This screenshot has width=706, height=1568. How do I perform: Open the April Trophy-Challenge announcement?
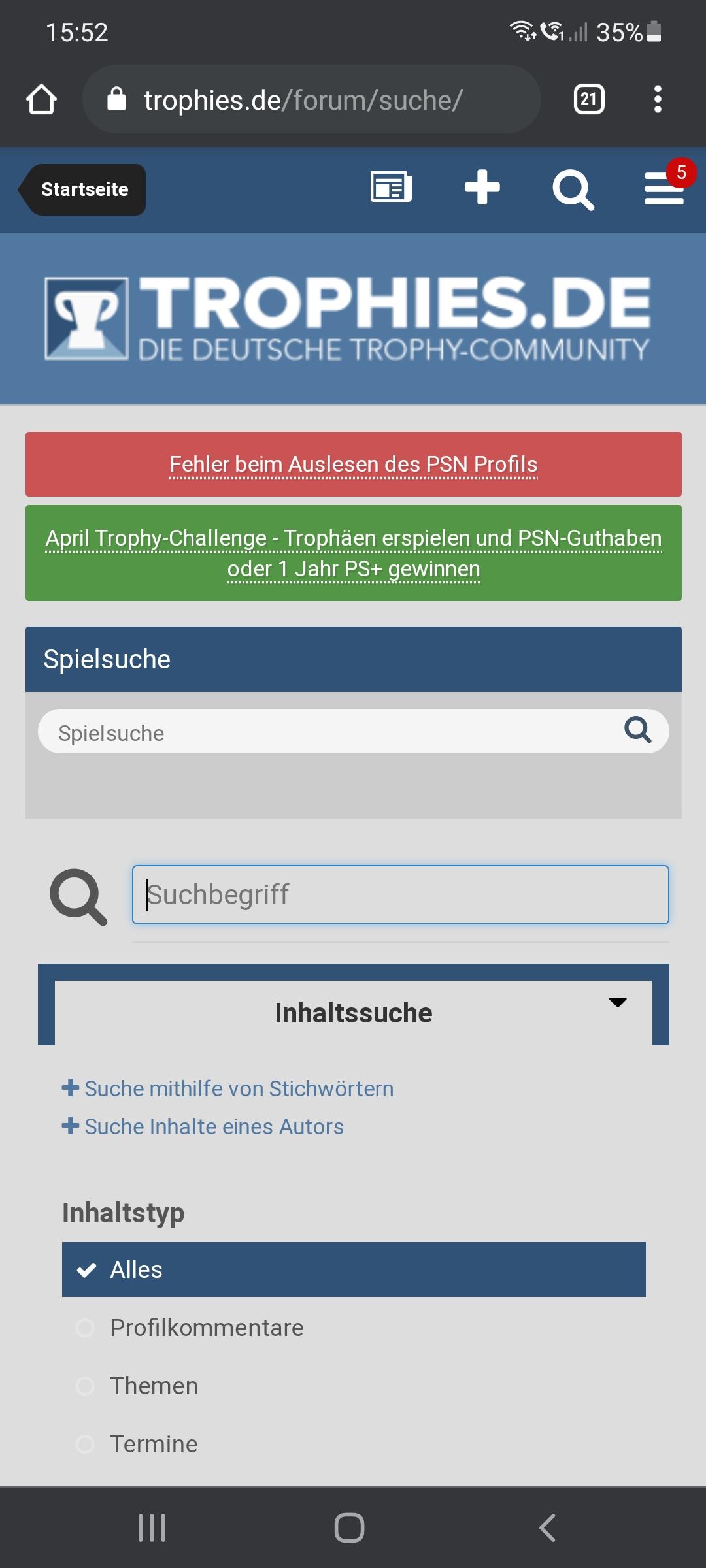click(x=354, y=553)
